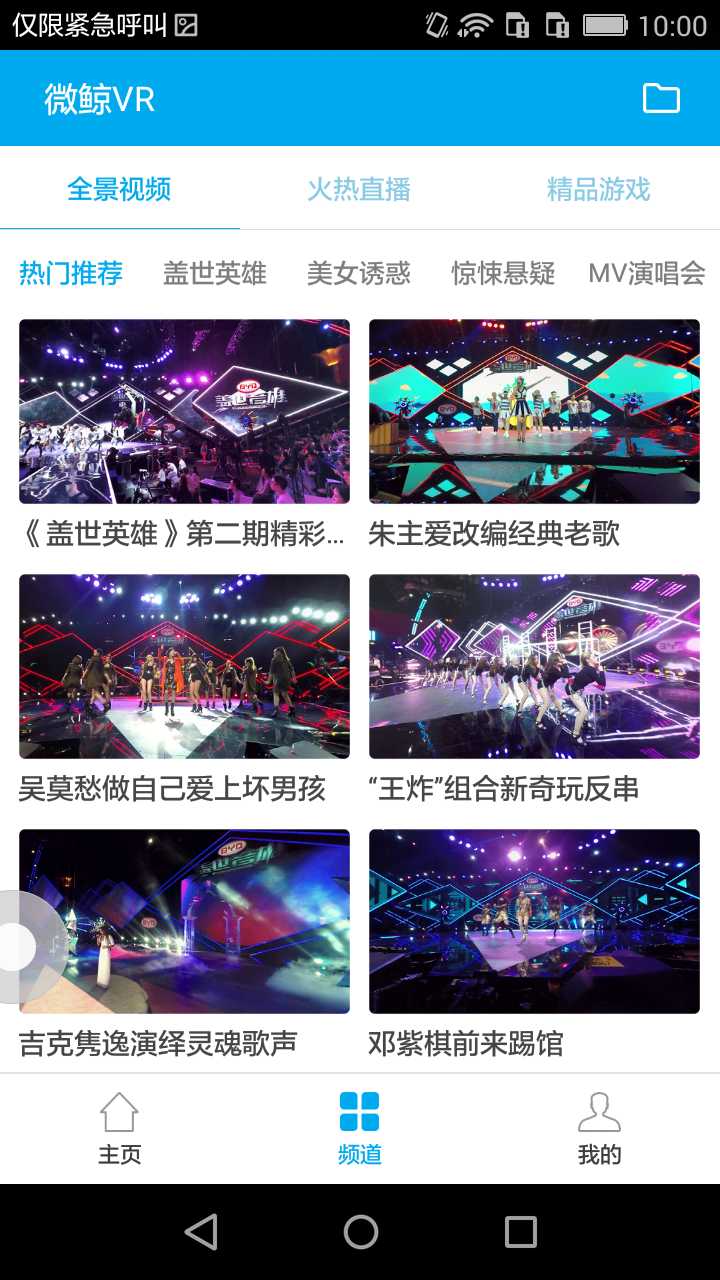Tap the 频道 bottom tab
Viewport: 720px width, 1280px height.
[x=359, y=1129]
